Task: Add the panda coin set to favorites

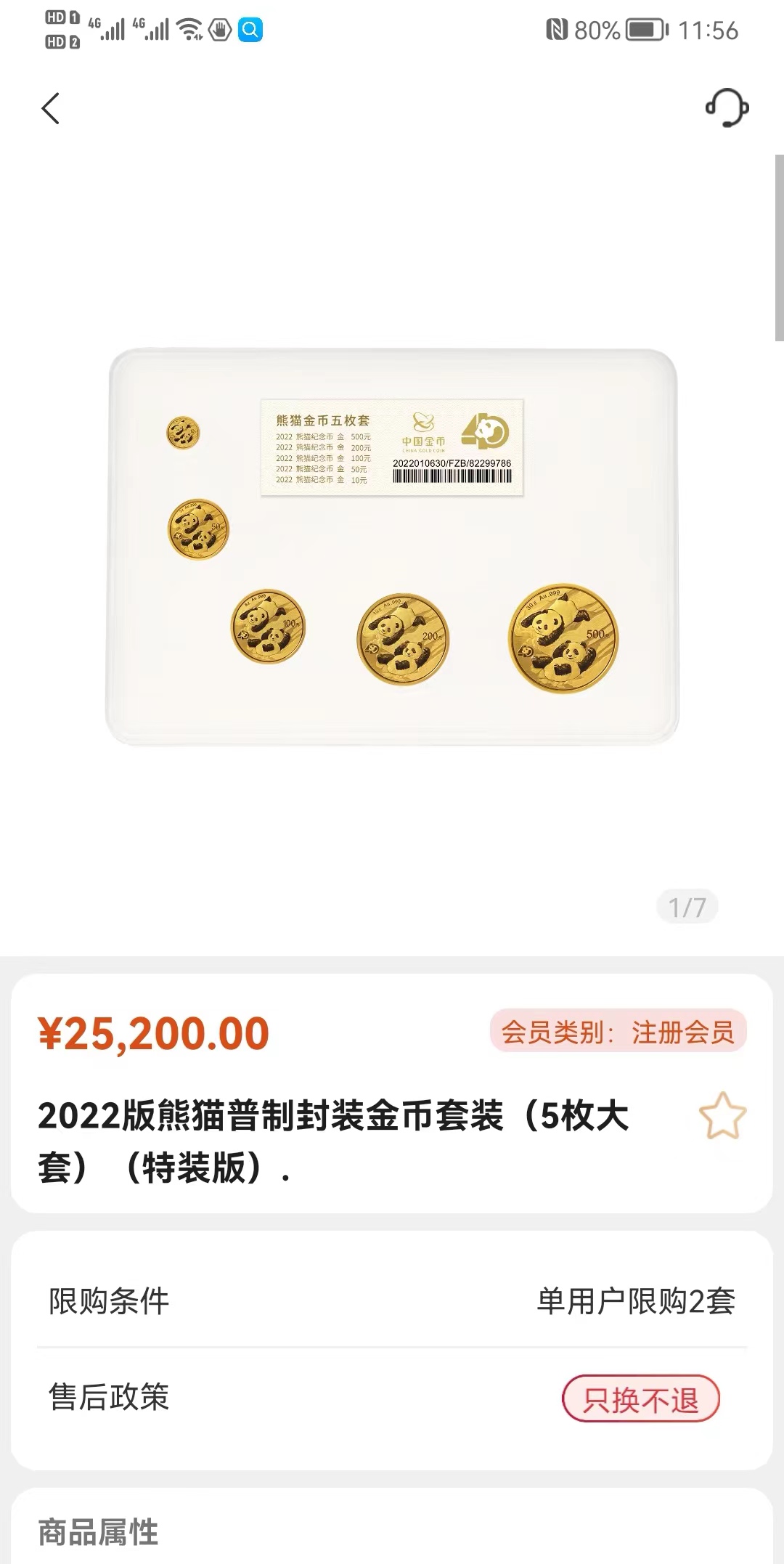Action: point(722,1116)
